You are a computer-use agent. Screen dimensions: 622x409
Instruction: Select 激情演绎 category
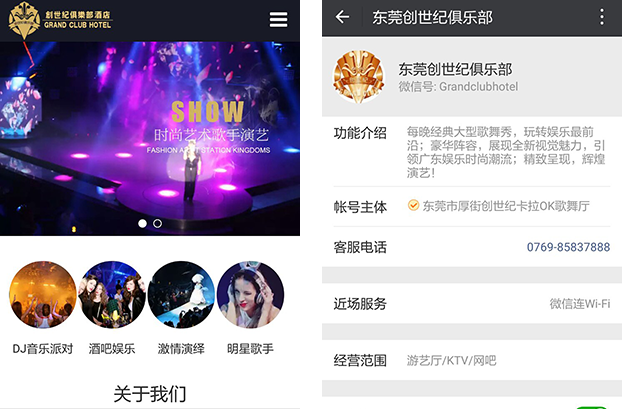(x=181, y=296)
